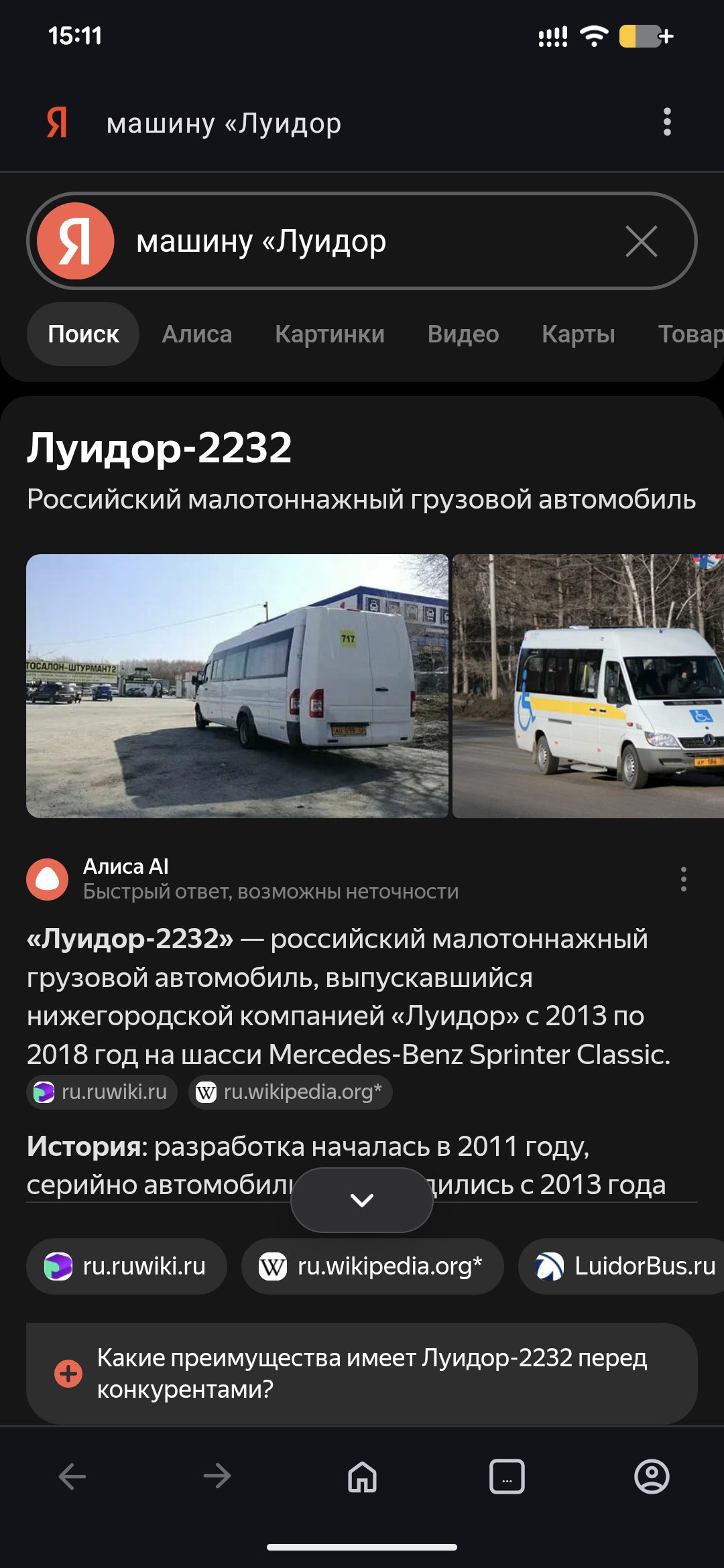Open the small ru.wikipedia.org source link
Viewport: 724px width, 1568px height.
pos(290,1092)
